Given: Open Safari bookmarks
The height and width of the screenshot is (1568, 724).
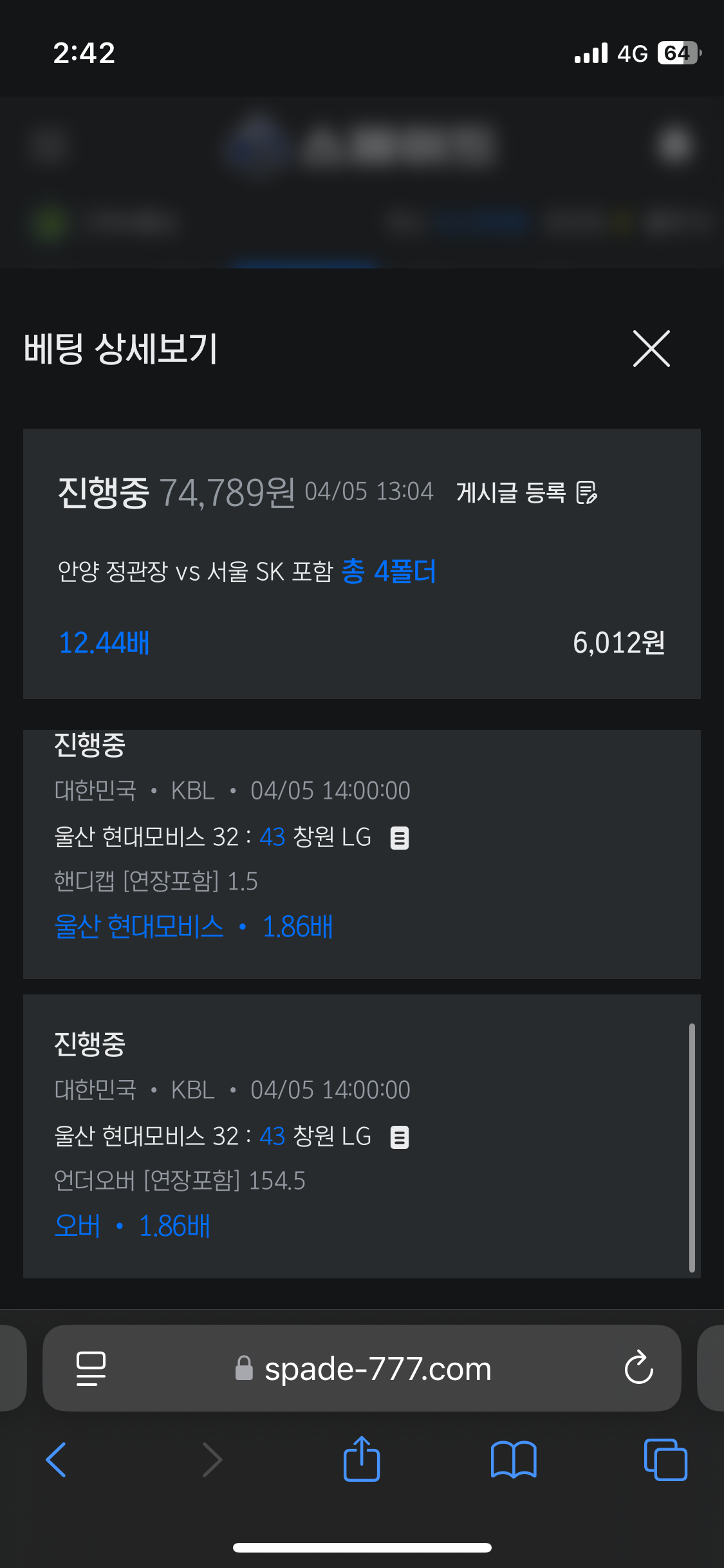Looking at the screenshot, I should coord(513,1459).
